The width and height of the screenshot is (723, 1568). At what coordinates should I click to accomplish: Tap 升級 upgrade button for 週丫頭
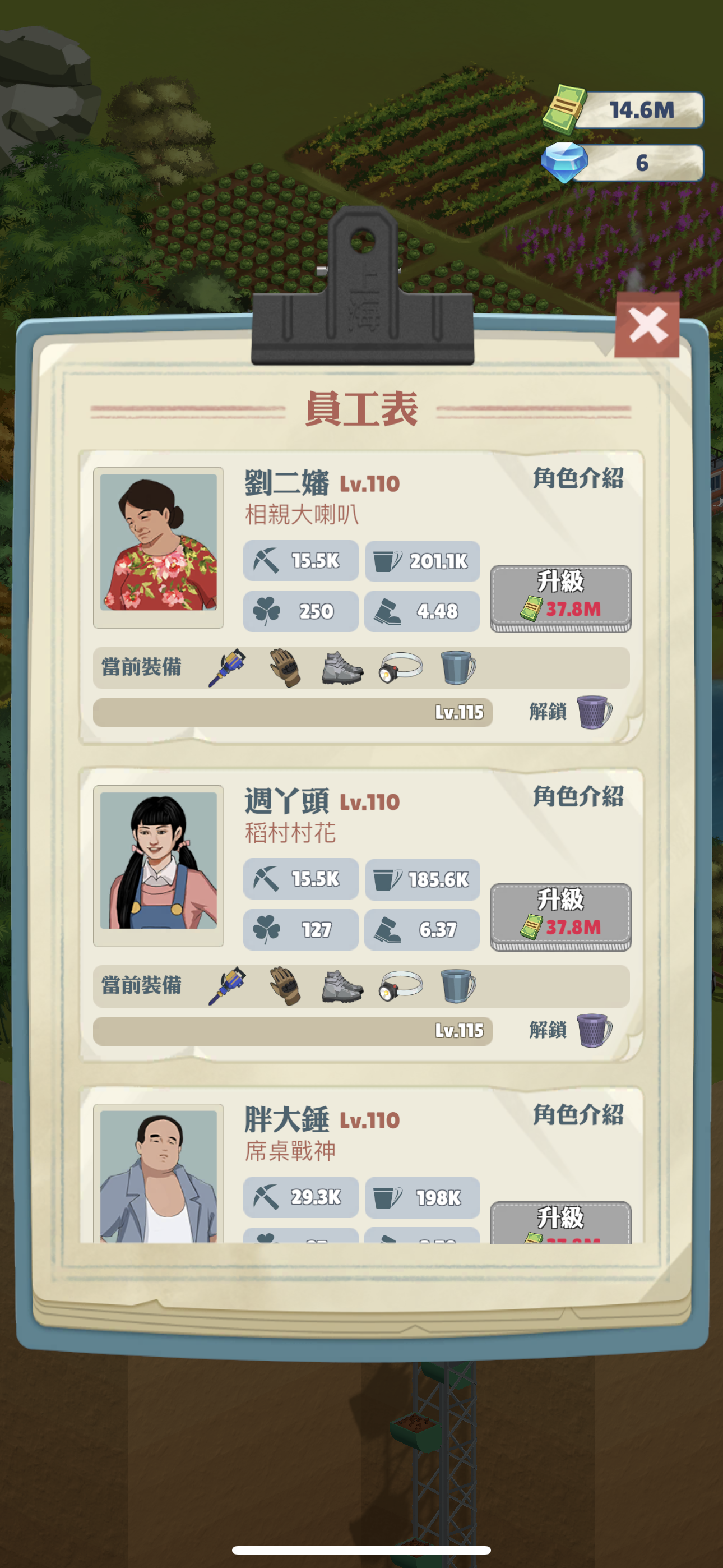click(560, 916)
